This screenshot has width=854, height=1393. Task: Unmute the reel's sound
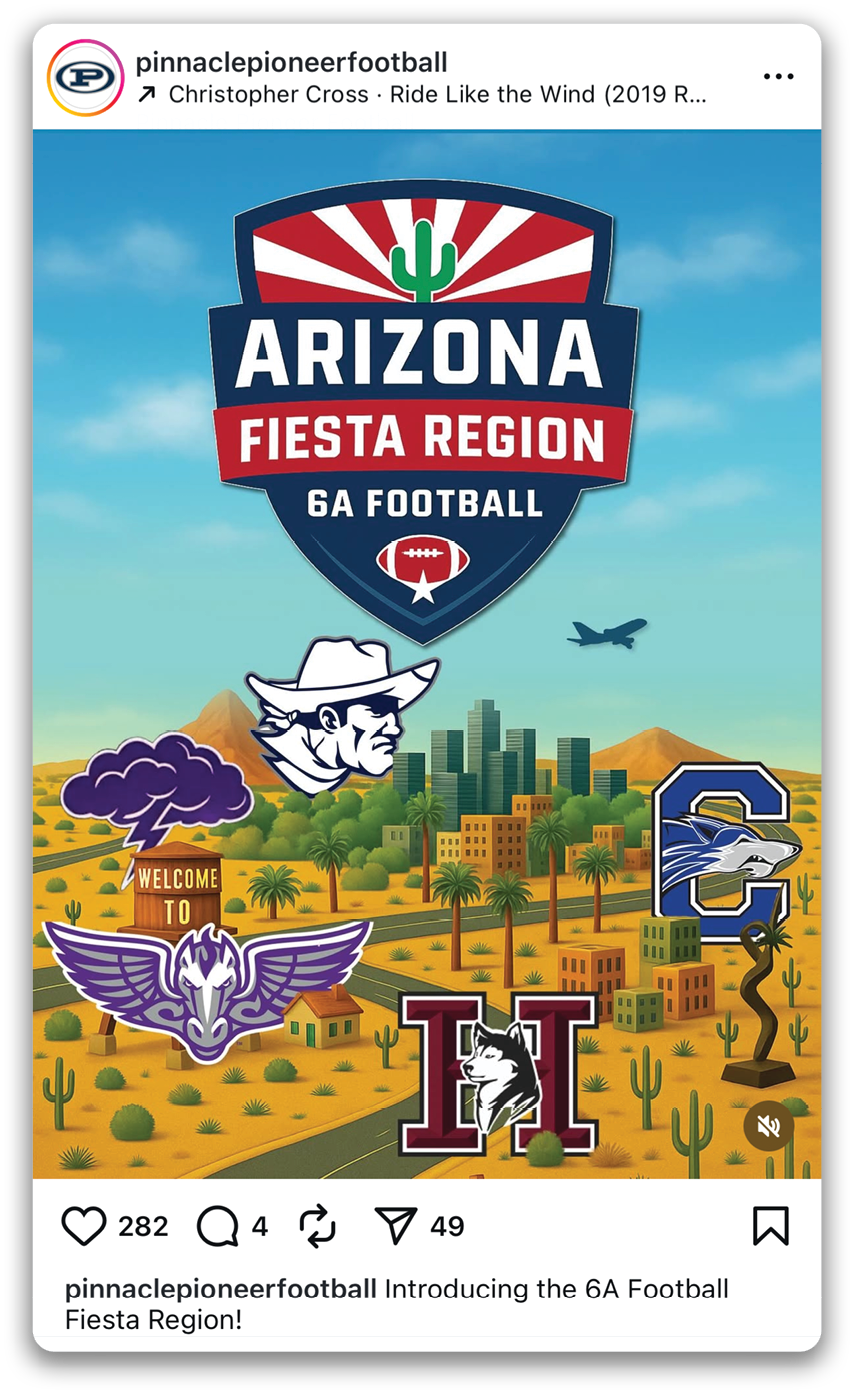(768, 1127)
